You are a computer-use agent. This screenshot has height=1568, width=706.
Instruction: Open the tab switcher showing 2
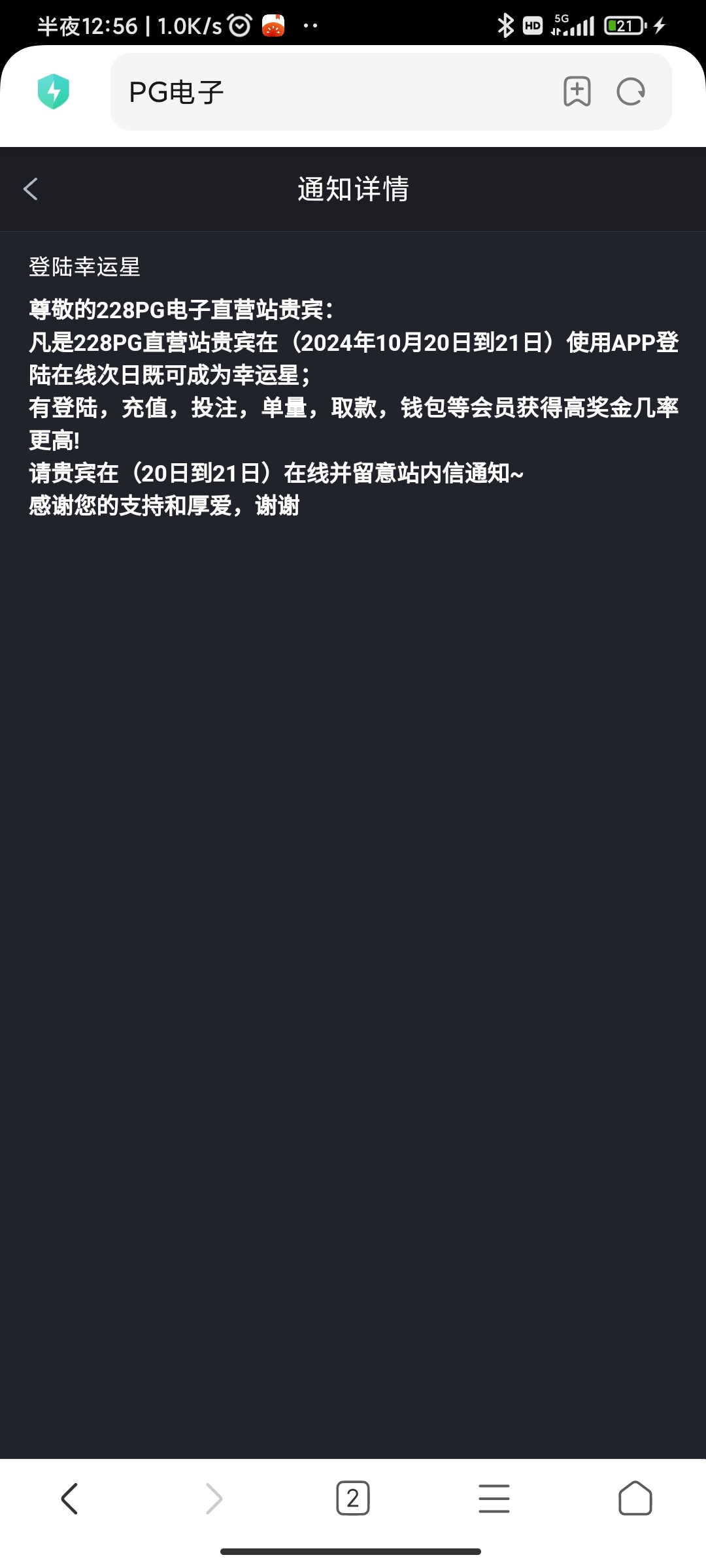[353, 1498]
